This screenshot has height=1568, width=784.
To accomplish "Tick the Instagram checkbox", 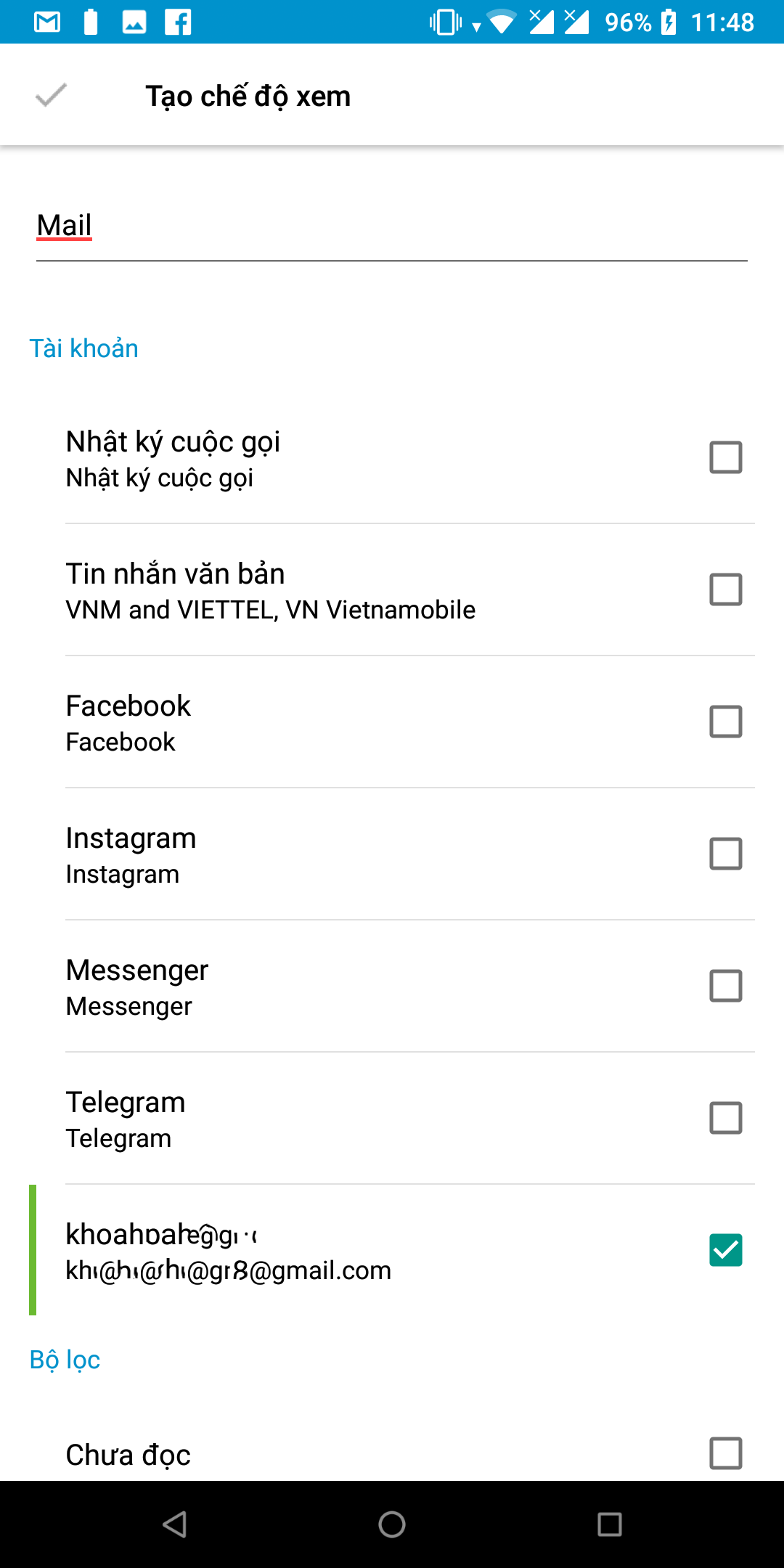I will 725,854.
